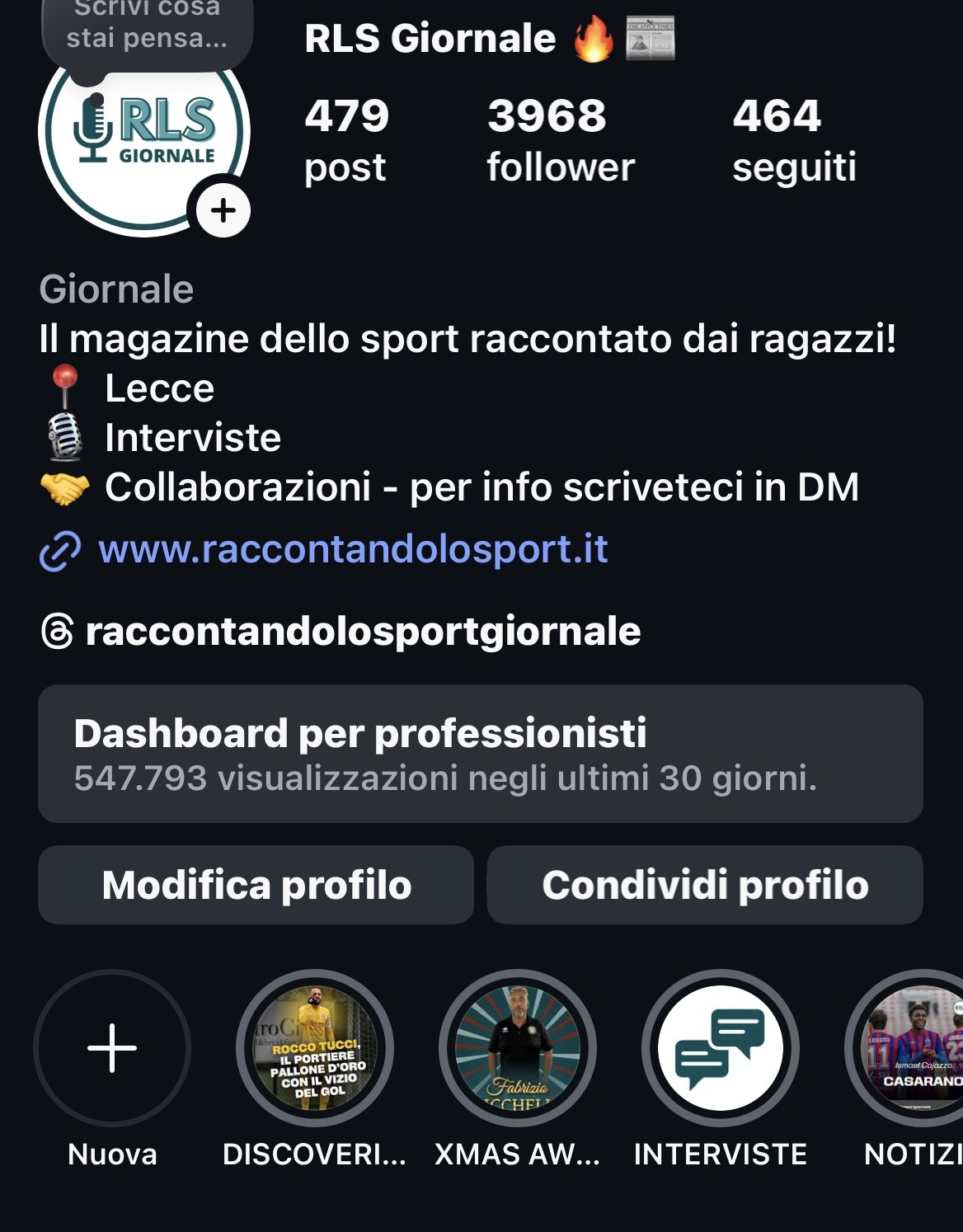Image resolution: width=963 pixels, height=1232 pixels.
Task: Click the handshake emoji in the bio
Action: (x=61, y=488)
